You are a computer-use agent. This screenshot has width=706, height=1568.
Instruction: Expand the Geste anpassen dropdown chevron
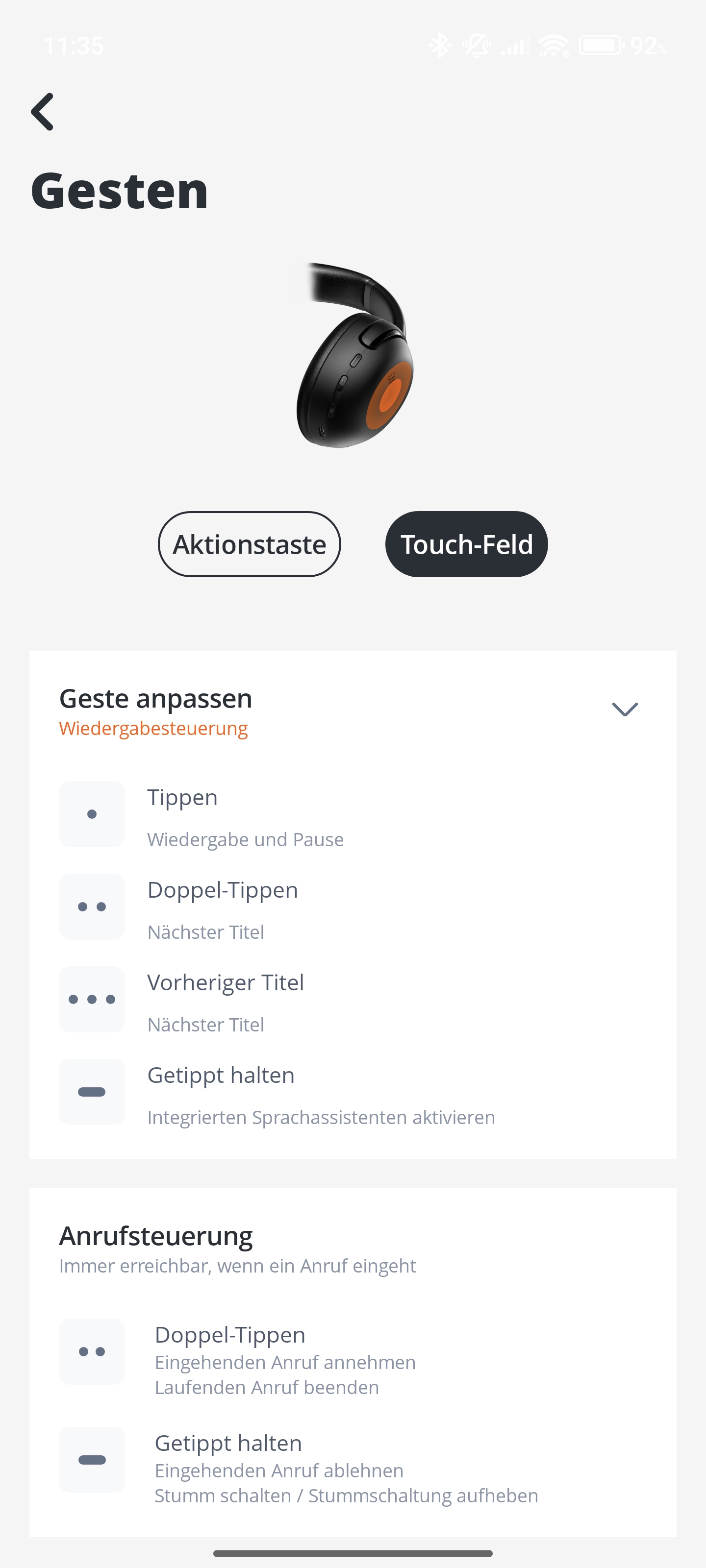(x=625, y=709)
